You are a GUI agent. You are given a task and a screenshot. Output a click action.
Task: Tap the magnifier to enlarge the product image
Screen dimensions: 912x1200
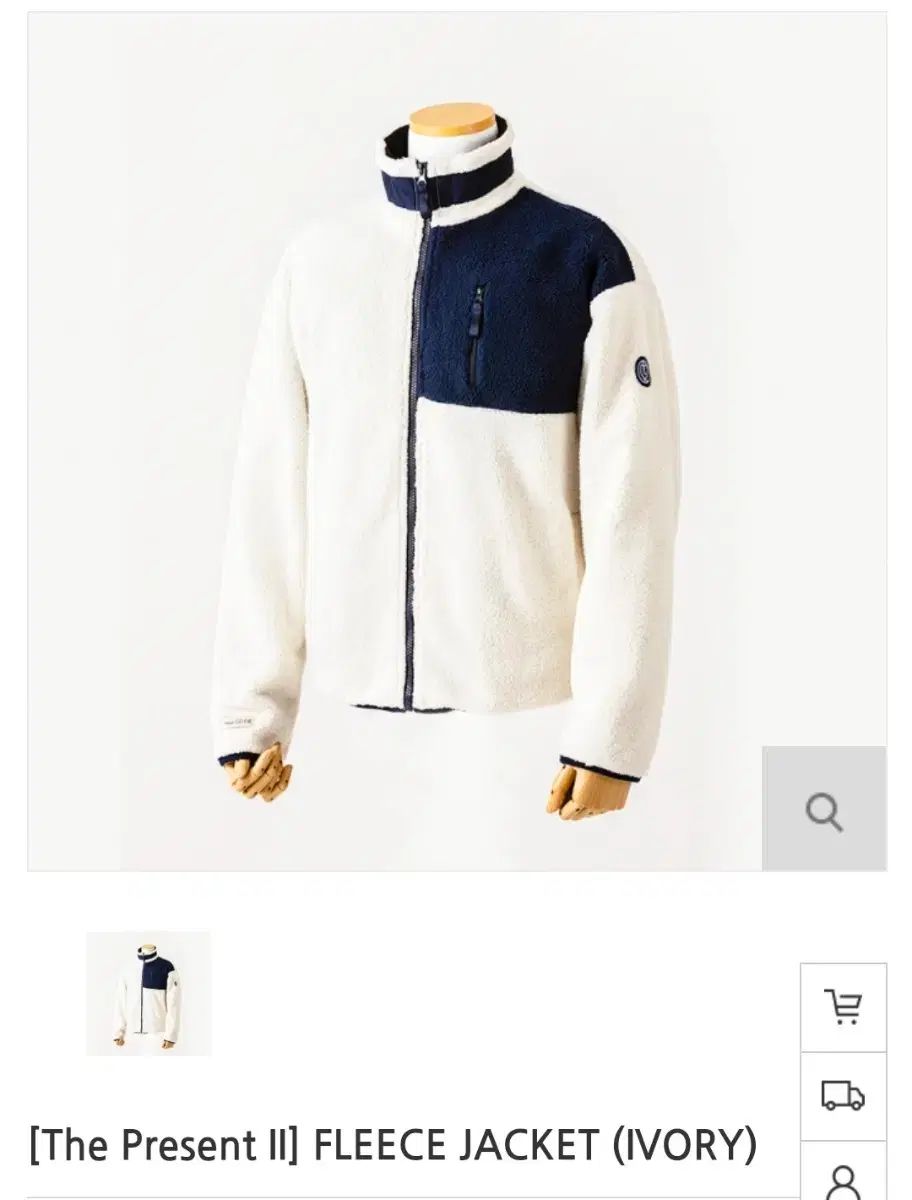coord(824,809)
